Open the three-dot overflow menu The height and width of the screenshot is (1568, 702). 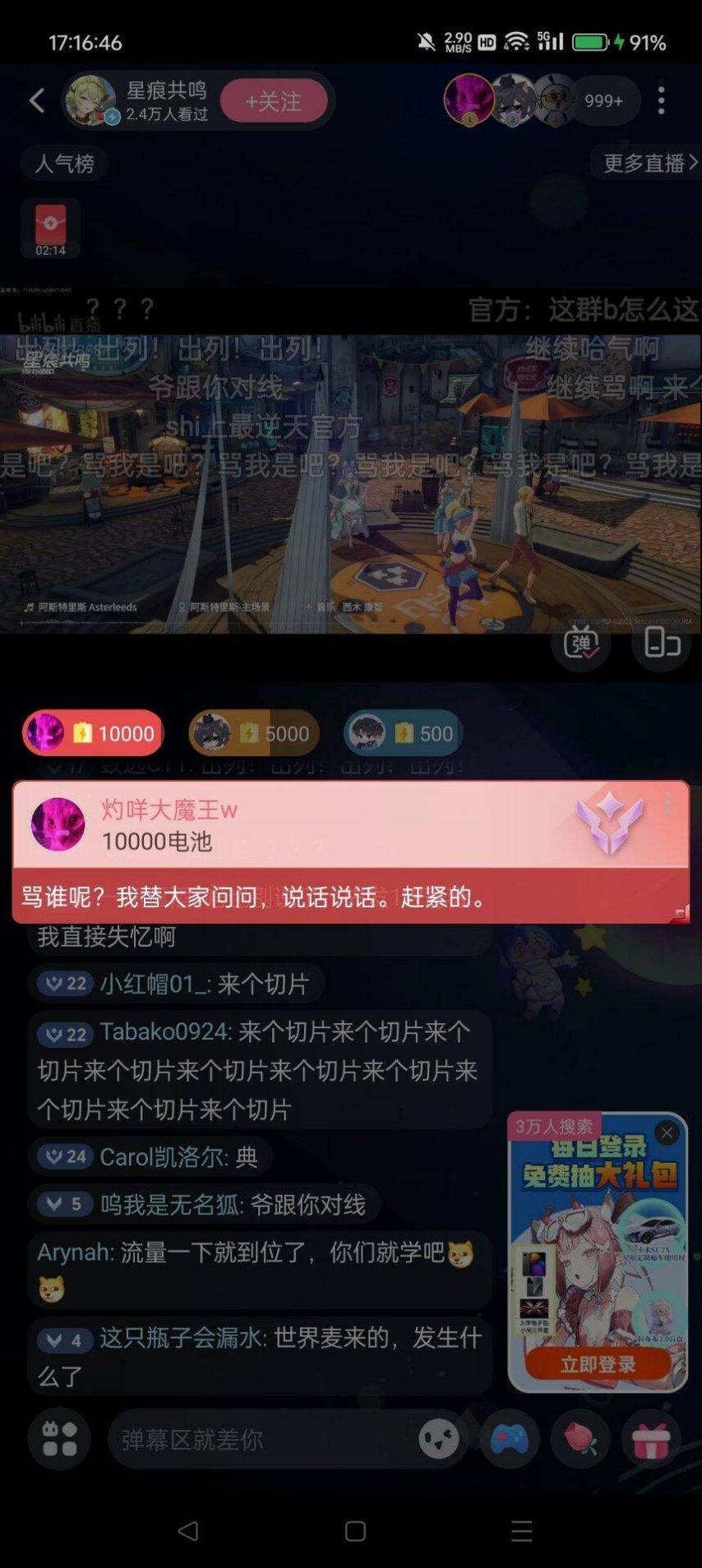(x=662, y=100)
